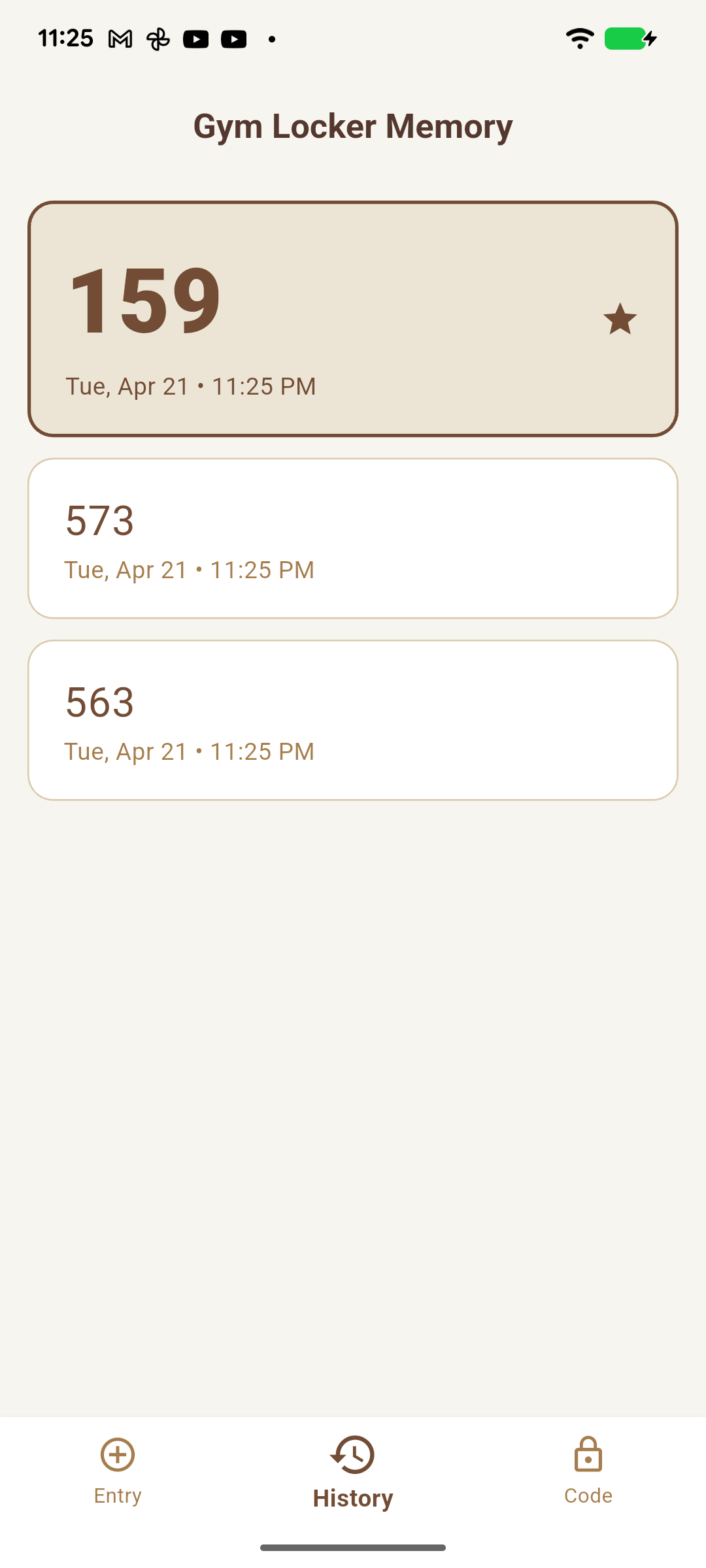Screen dimensions: 706x1568
Task: Tap the YouTube icon in the status bar
Action: (196, 39)
